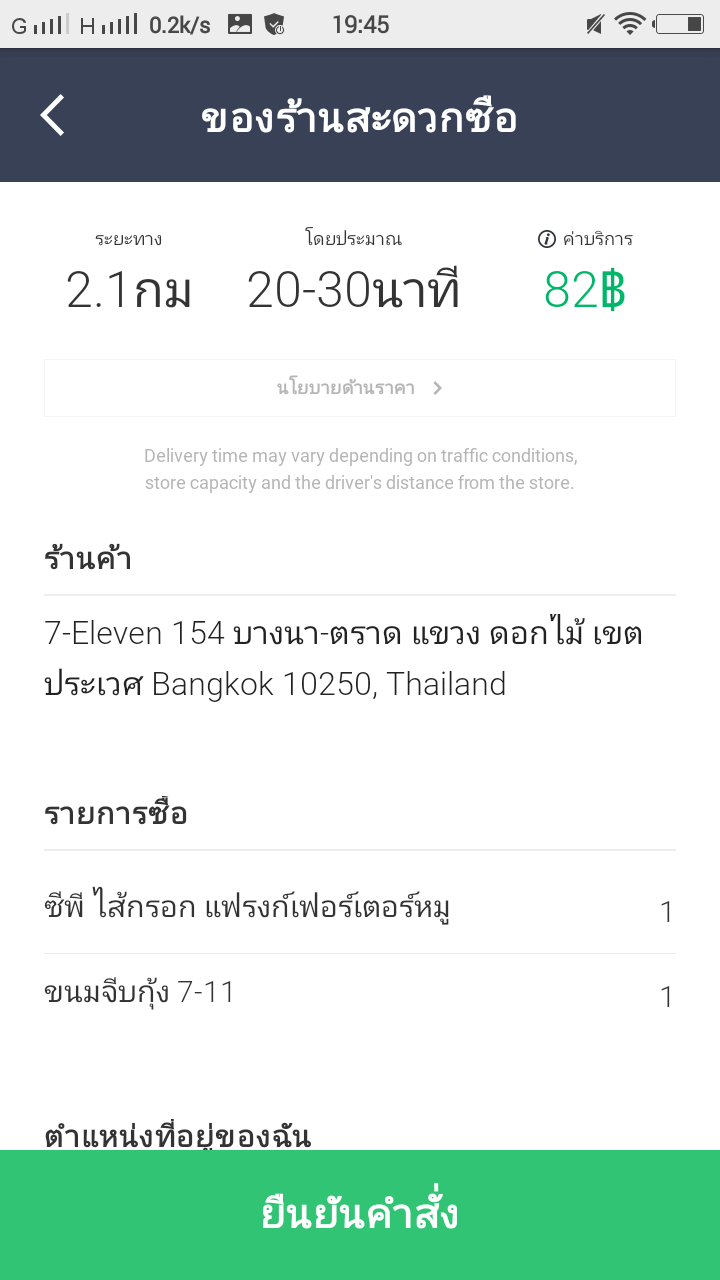Go back using the header arrow

pos(53,116)
